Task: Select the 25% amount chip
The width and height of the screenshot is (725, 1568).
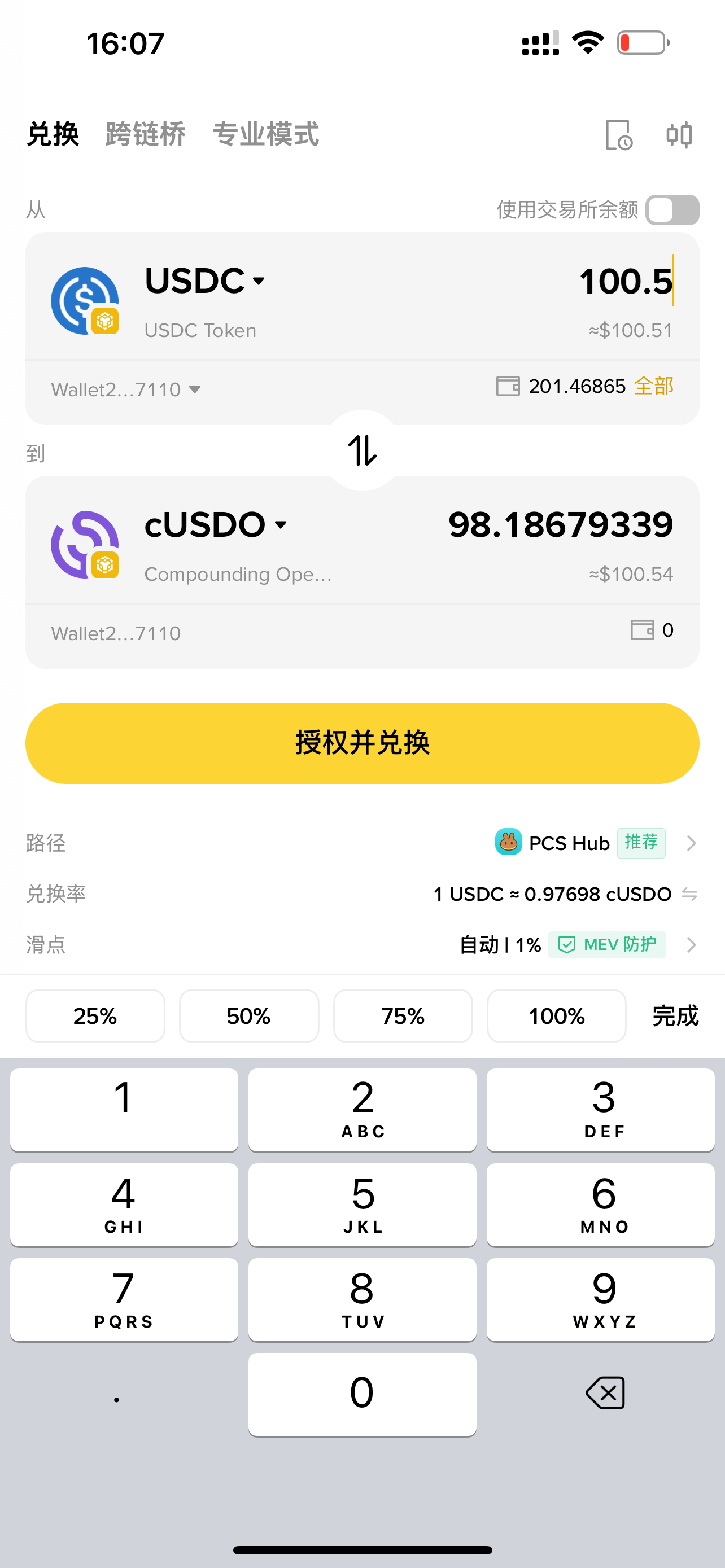Action: click(95, 1016)
